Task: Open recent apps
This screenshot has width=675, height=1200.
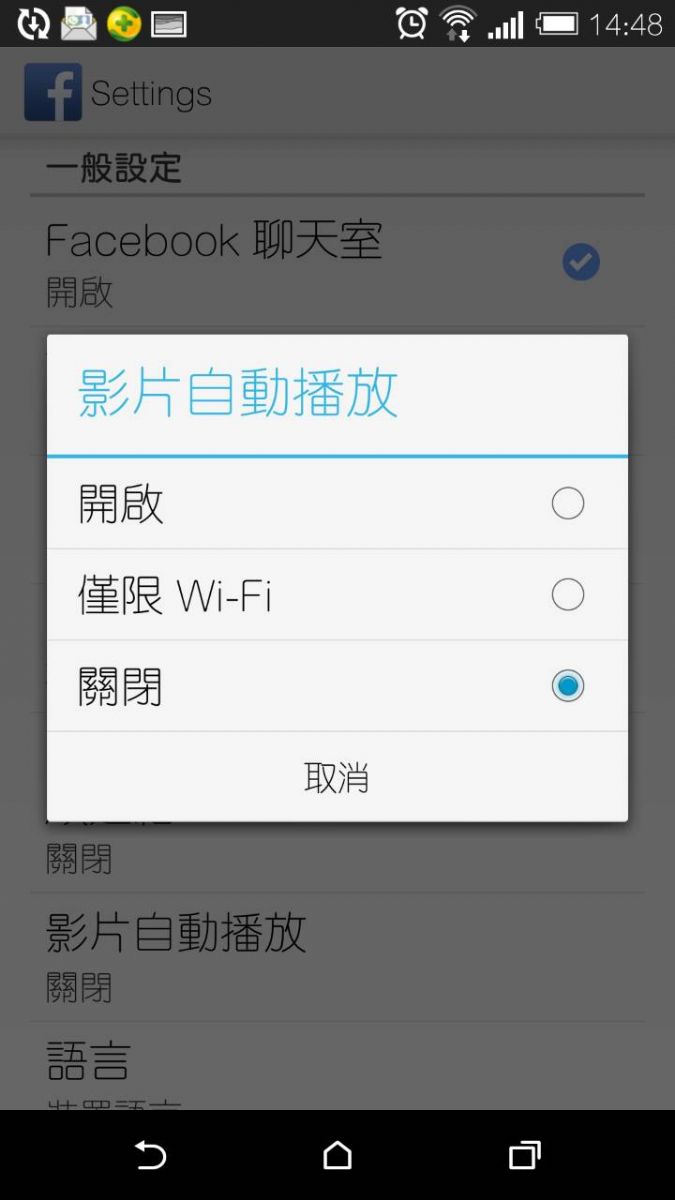Action: (x=524, y=1155)
